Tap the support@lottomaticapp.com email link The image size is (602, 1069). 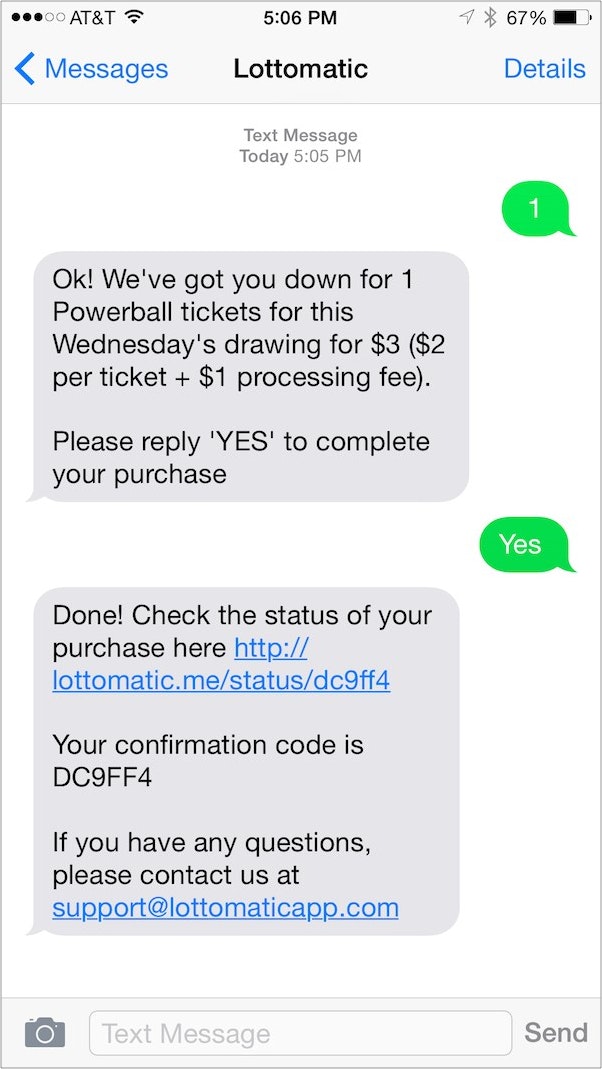coord(225,908)
